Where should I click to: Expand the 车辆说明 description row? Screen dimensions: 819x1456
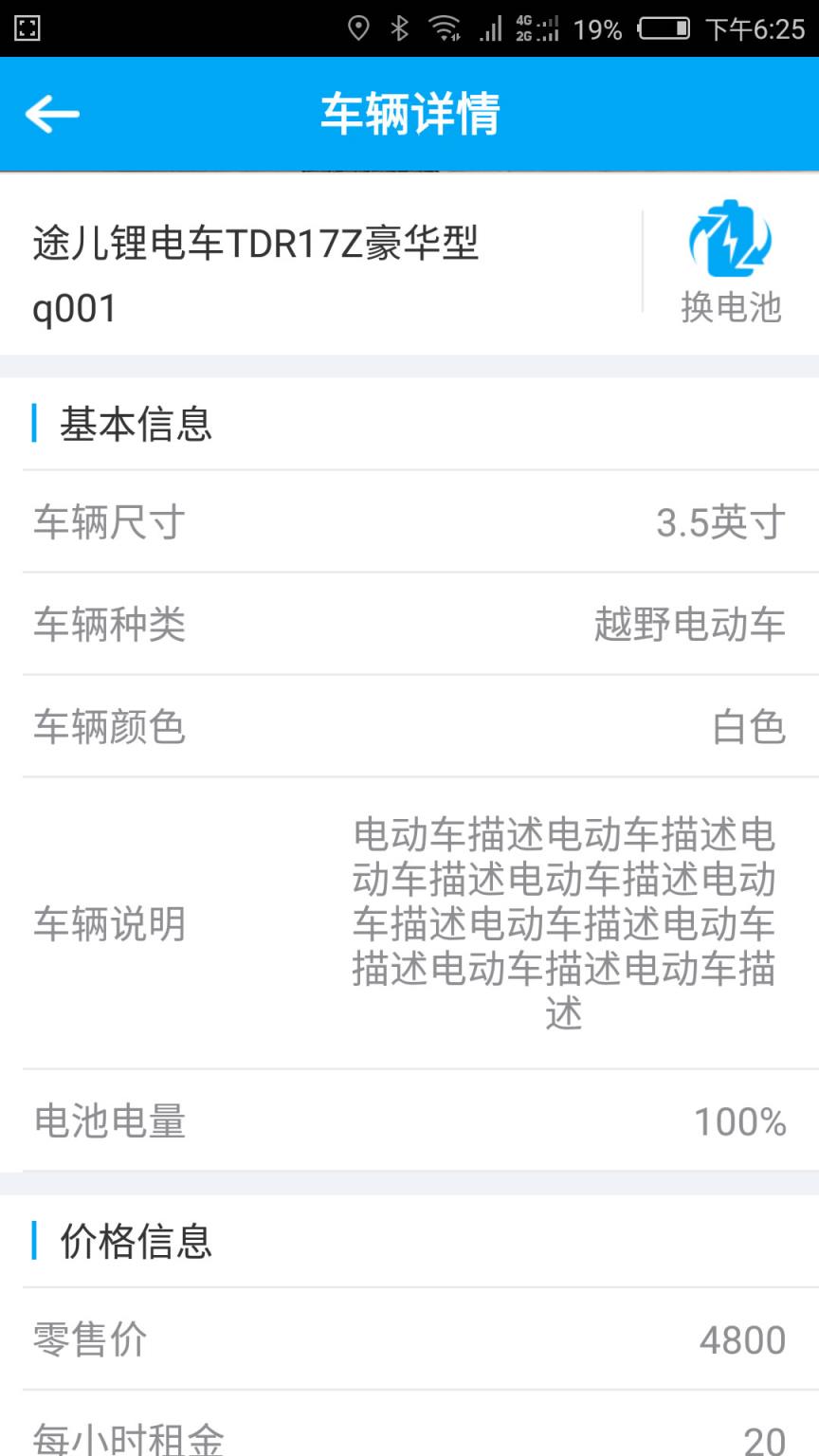pyautogui.click(x=409, y=923)
